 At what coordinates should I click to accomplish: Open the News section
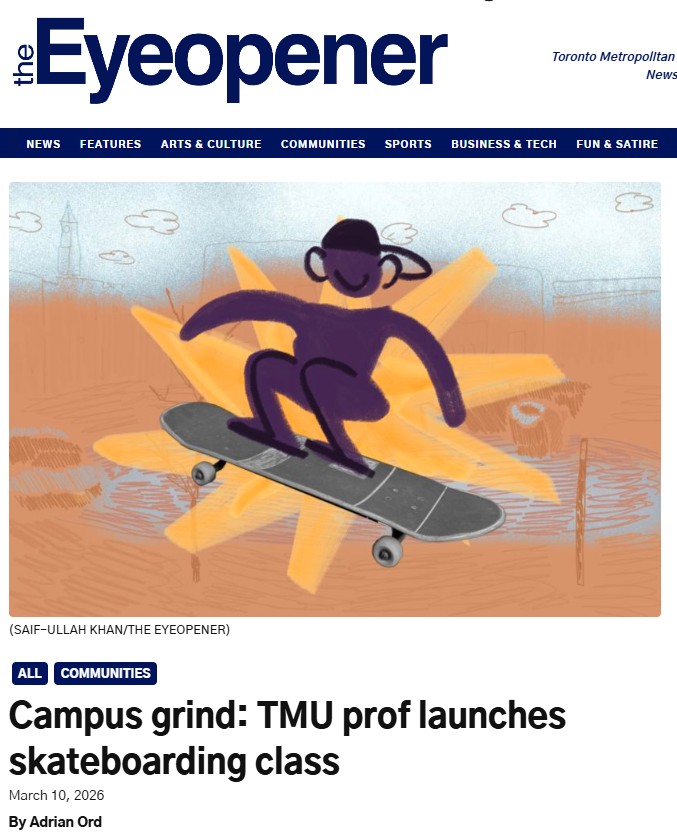[x=43, y=144]
